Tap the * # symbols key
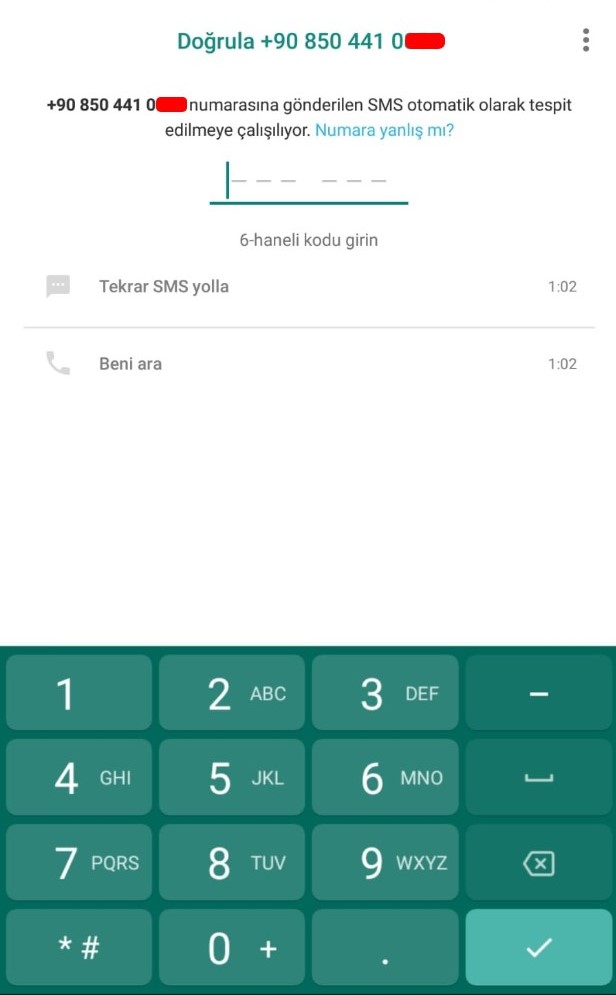This screenshot has height=995, width=616. pos(79,947)
